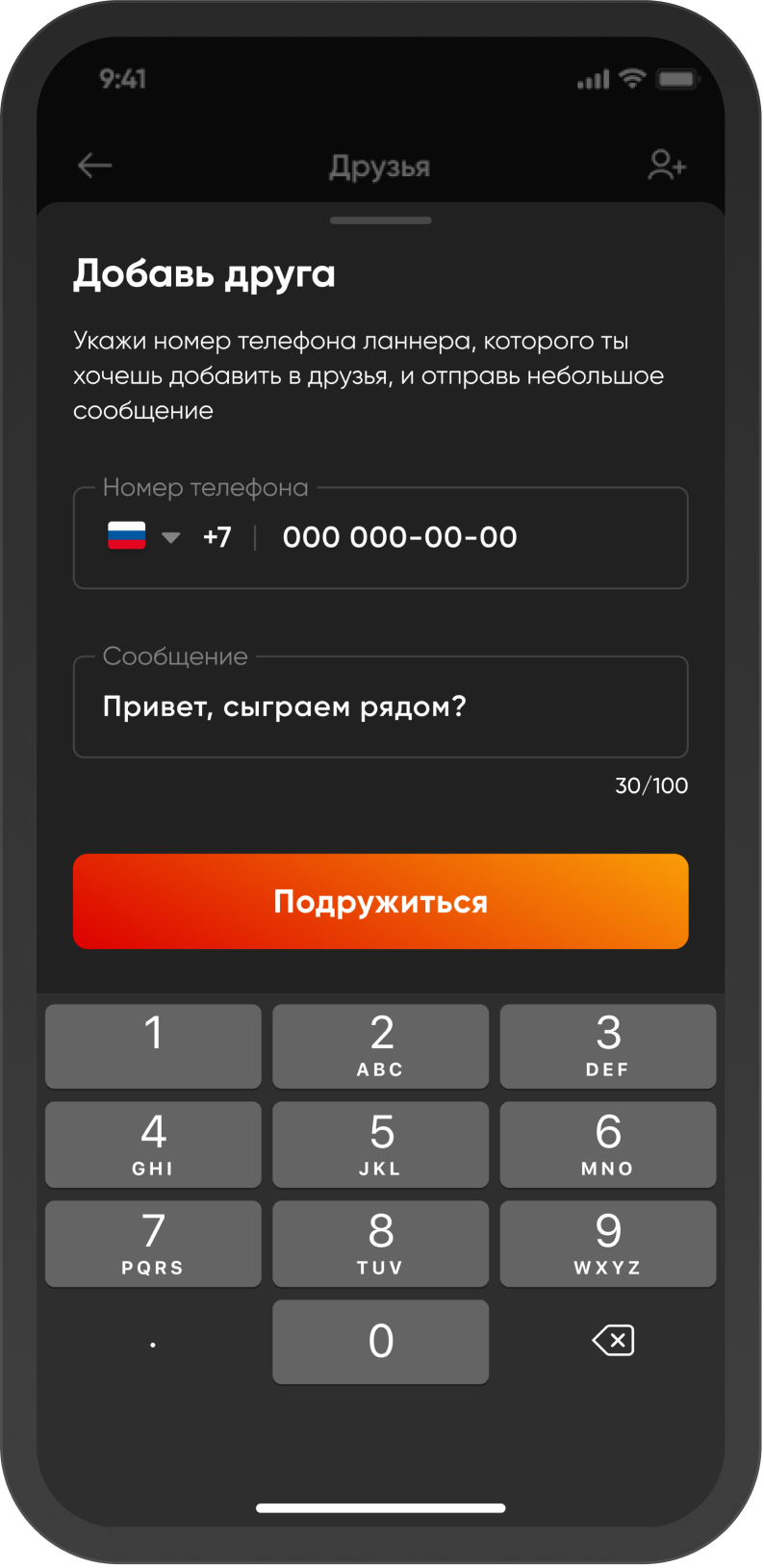Enter digit 5 on the keypad
764x1568 pixels.
point(381,1145)
